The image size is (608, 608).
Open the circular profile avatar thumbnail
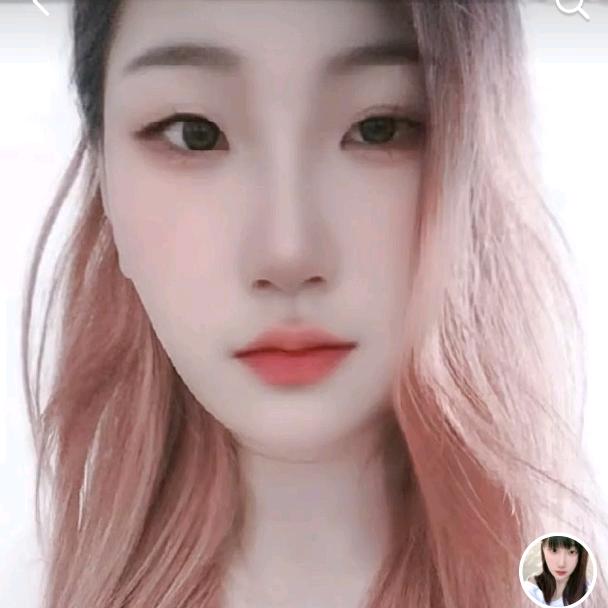coord(557,570)
